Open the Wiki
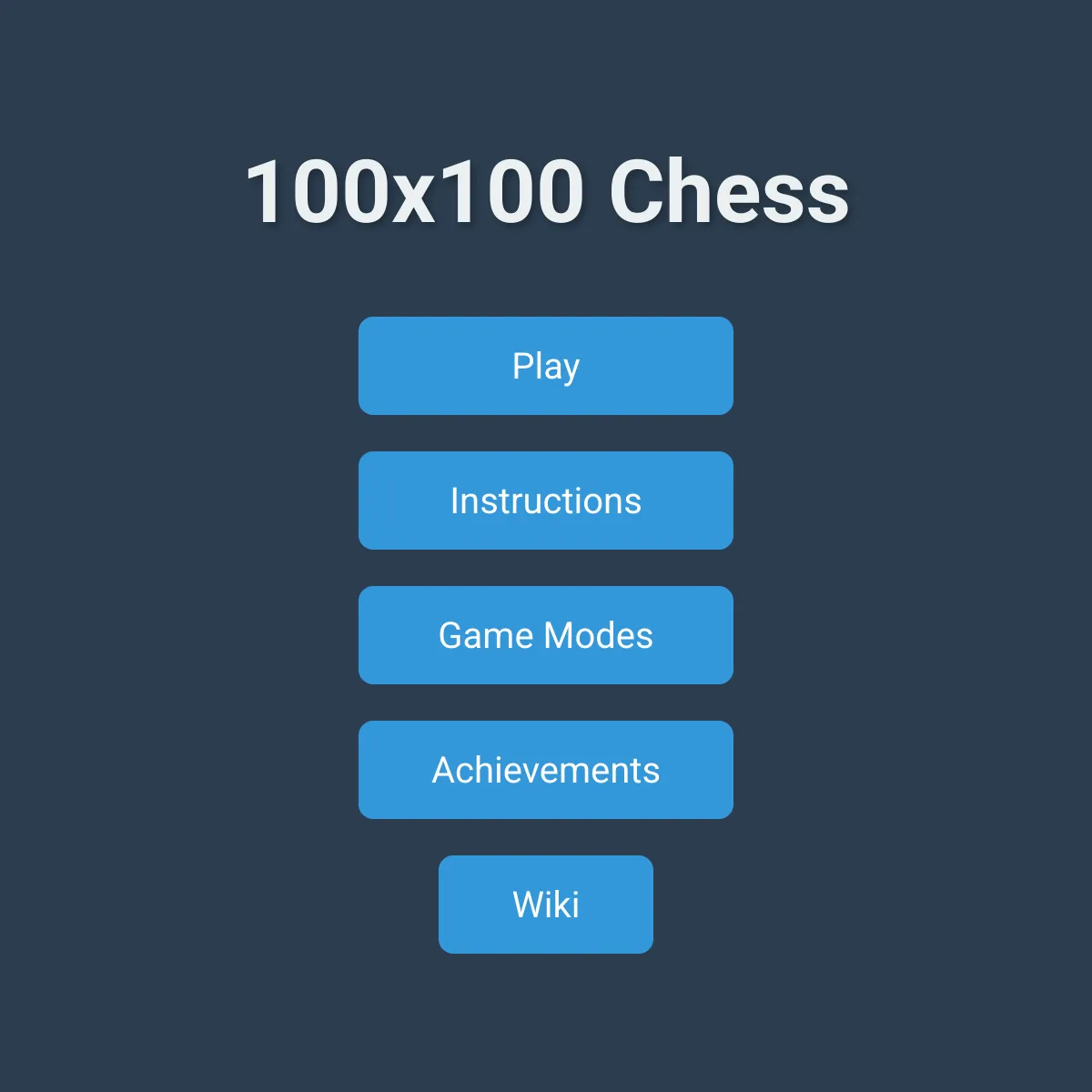The height and width of the screenshot is (1092, 1092). click(546, 905)
